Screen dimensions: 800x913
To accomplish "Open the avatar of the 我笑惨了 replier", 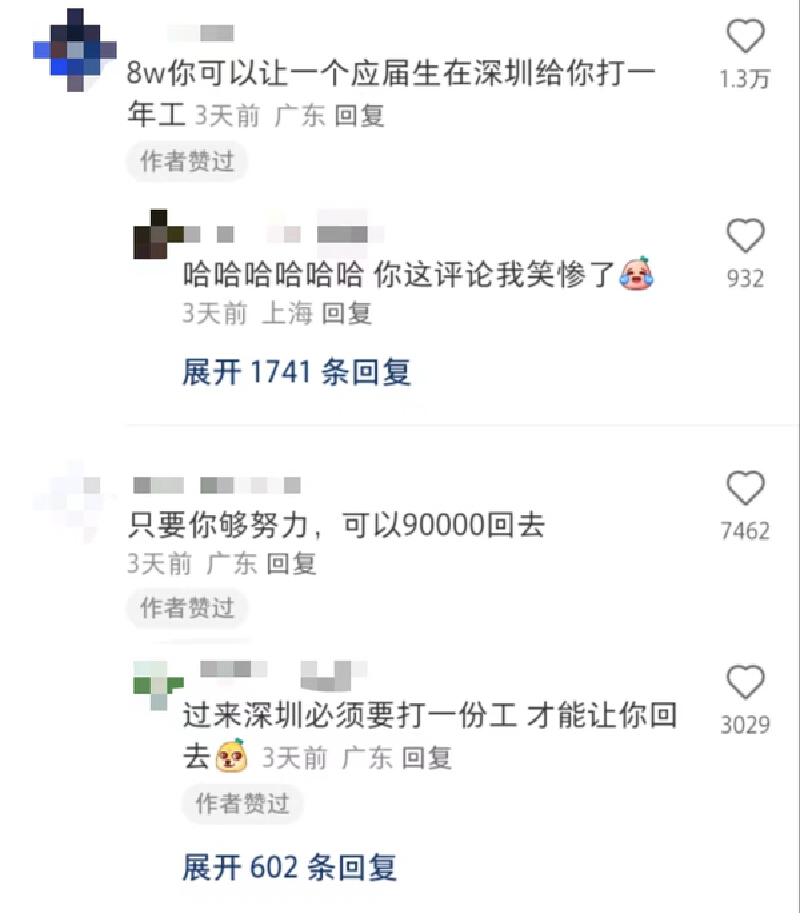I will click(x=158, y=235).
